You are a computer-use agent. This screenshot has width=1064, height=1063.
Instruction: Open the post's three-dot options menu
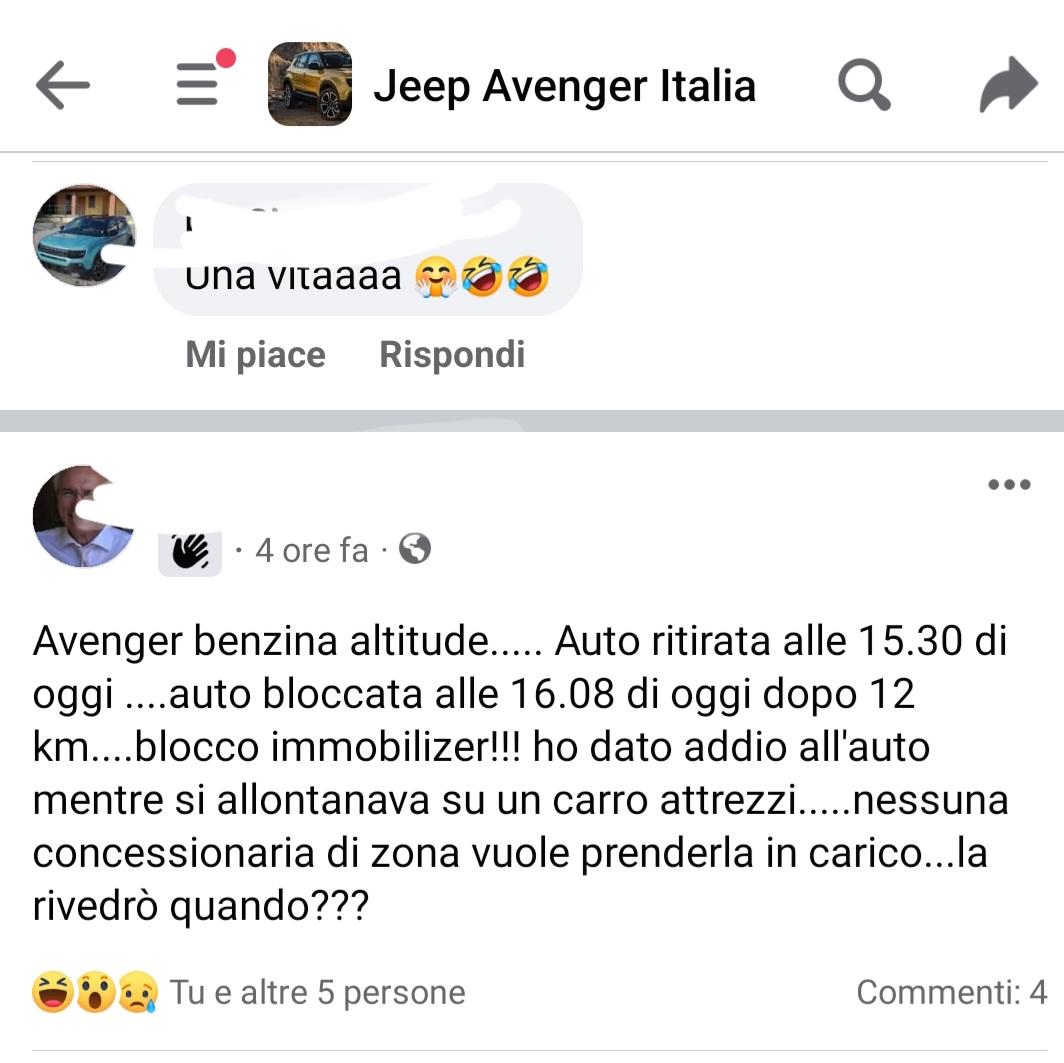click(1008, 485)
